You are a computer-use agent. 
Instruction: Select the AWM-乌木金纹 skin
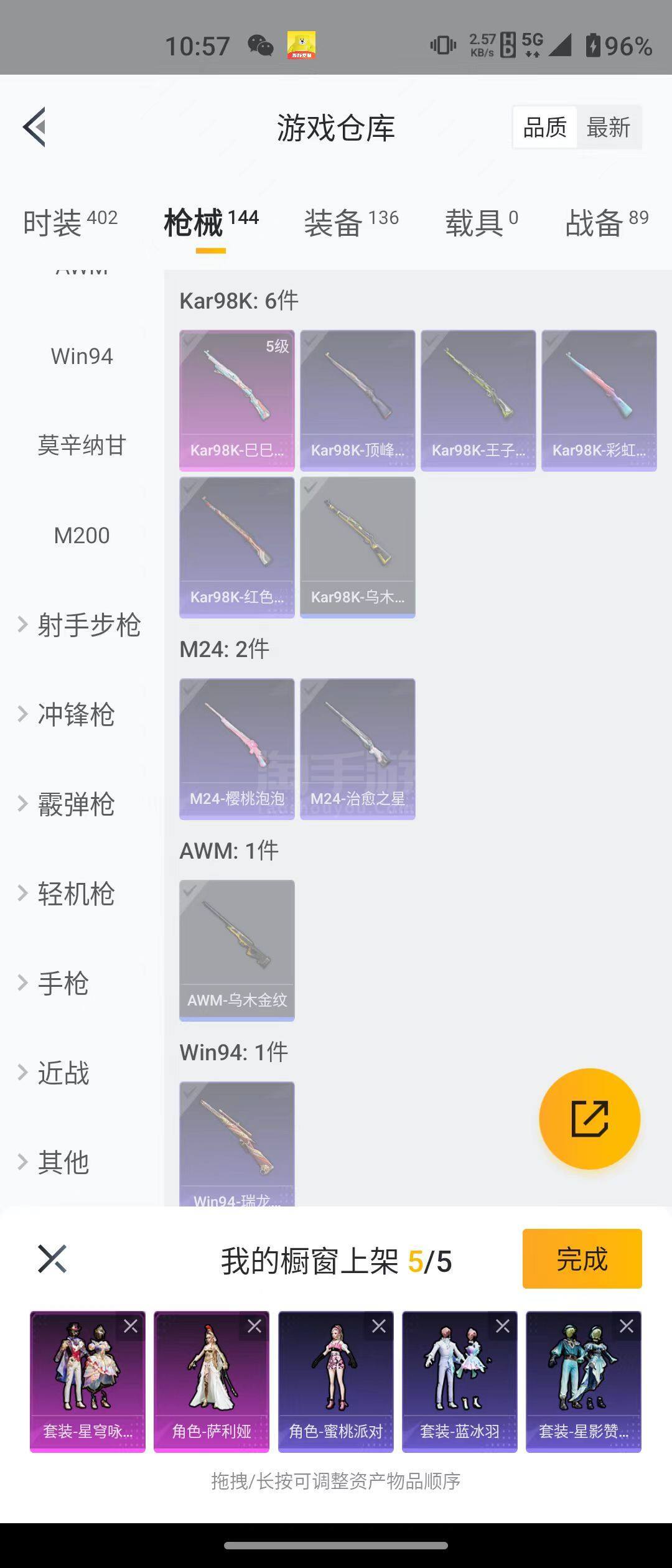coord(237,950)
